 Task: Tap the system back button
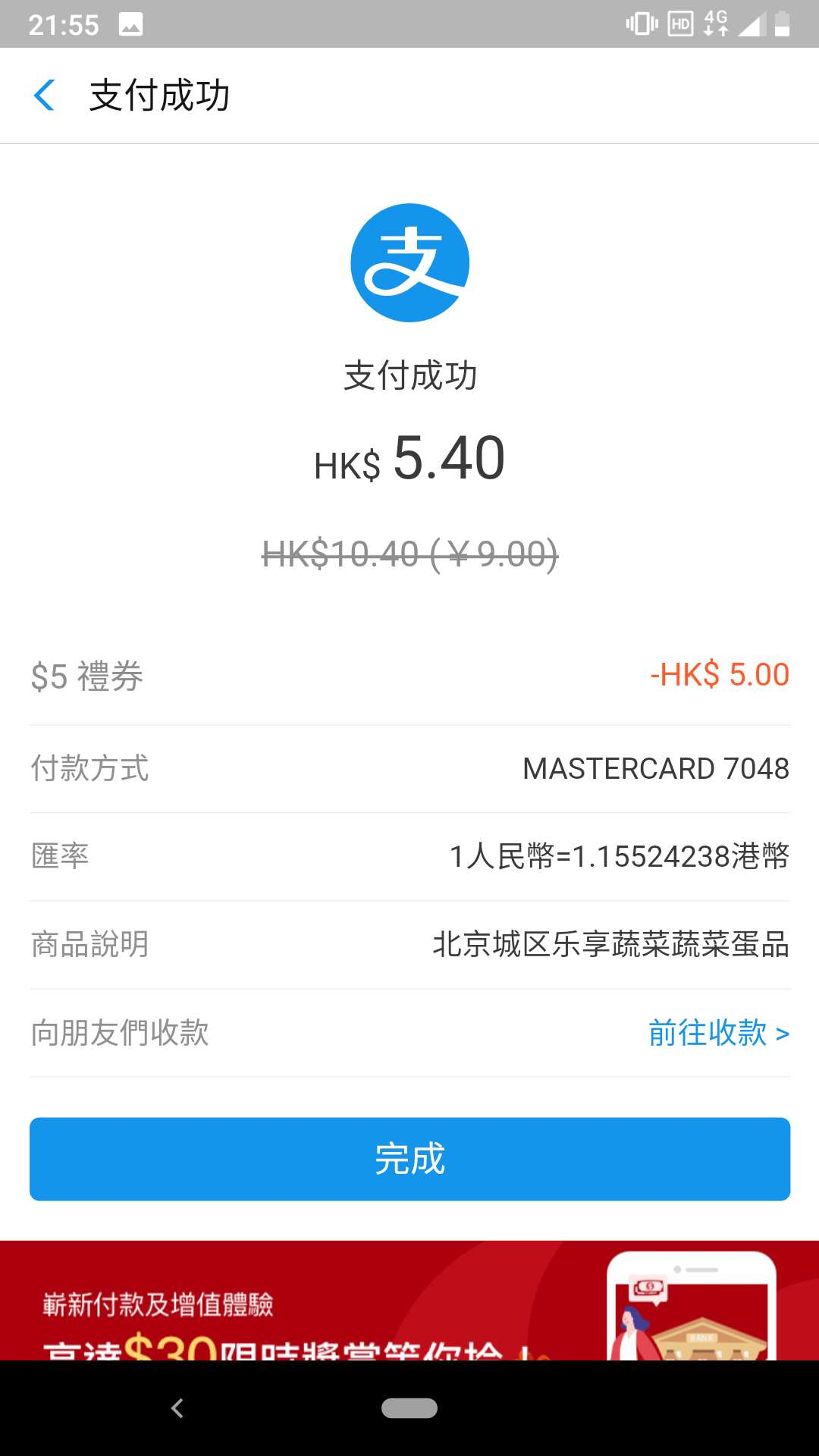coord(177,1408)
